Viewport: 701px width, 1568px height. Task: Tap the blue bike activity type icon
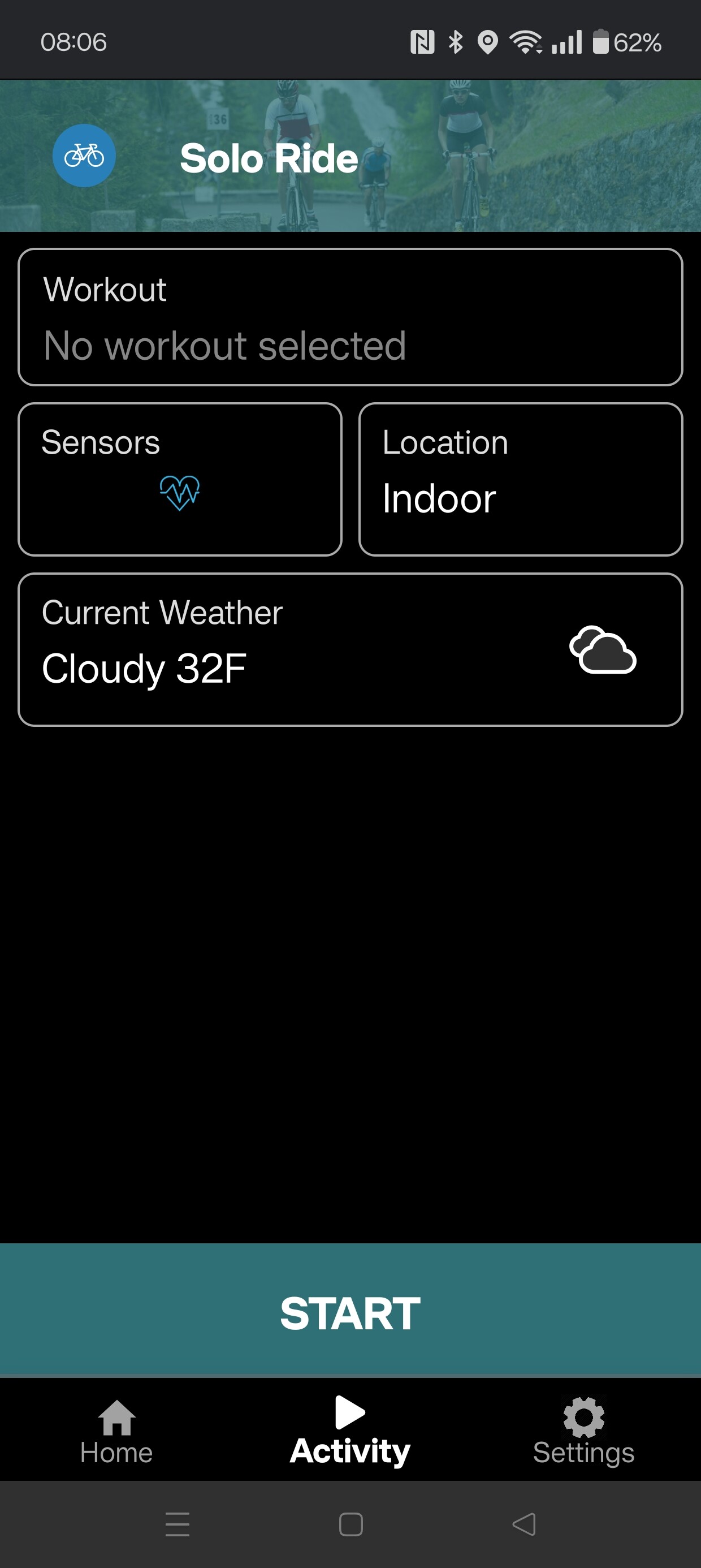(x=84, y=156)
